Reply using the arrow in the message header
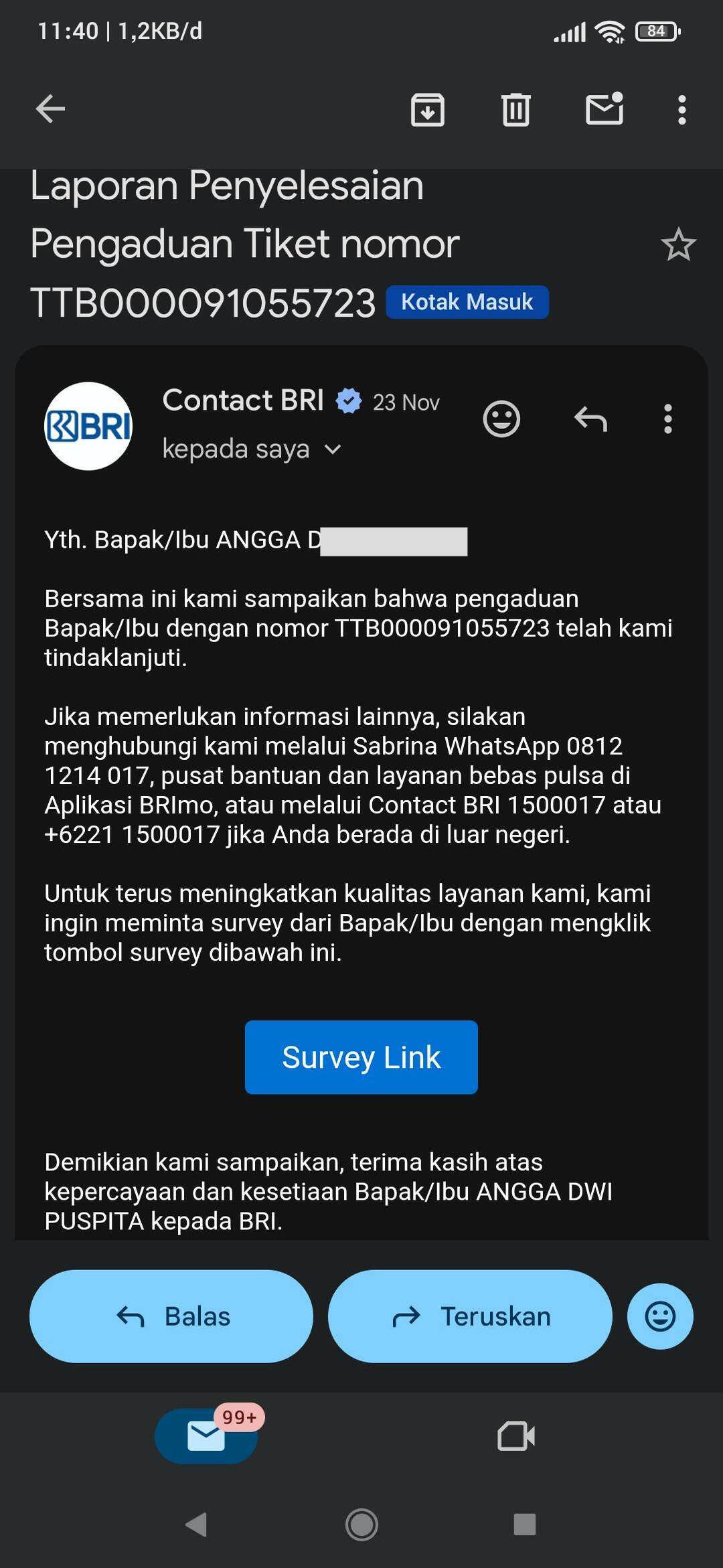 (x=590, y=419)
